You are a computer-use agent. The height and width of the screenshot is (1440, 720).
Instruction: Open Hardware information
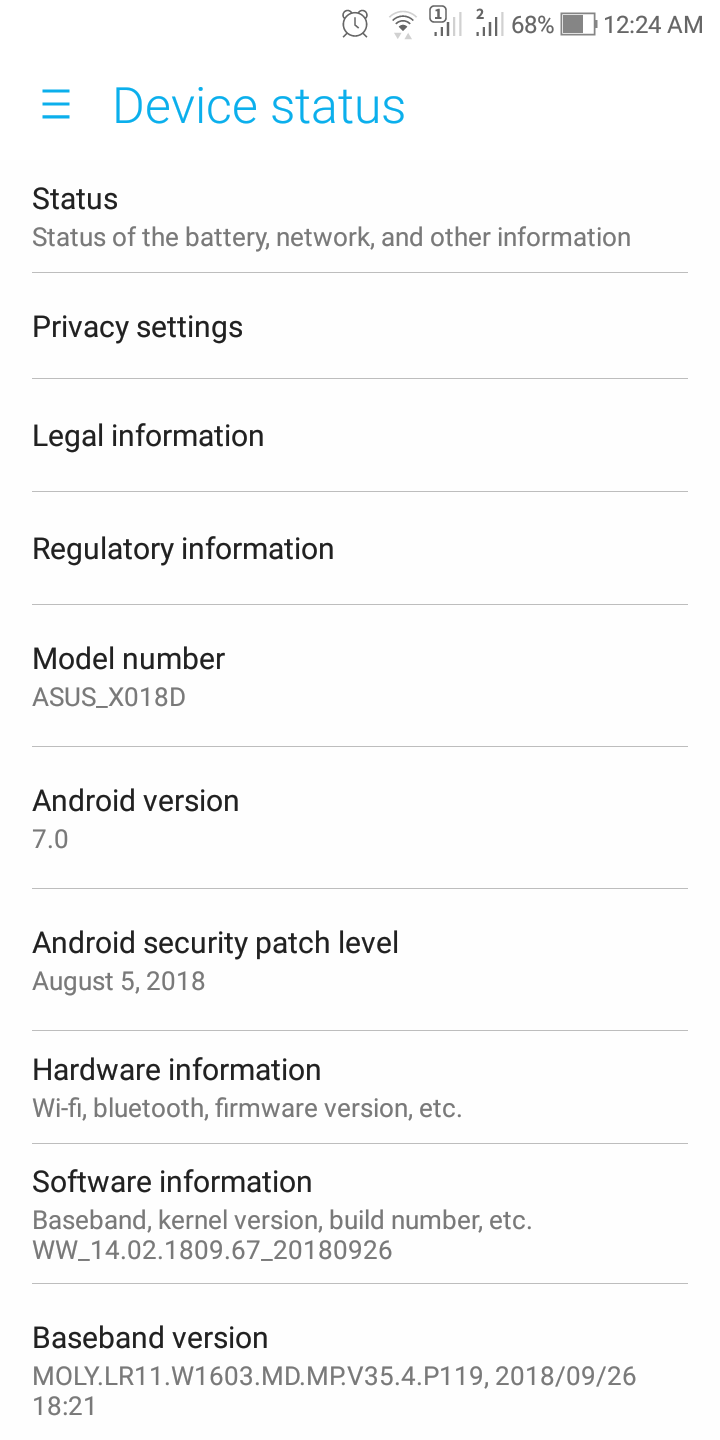tap(360, 1088)
